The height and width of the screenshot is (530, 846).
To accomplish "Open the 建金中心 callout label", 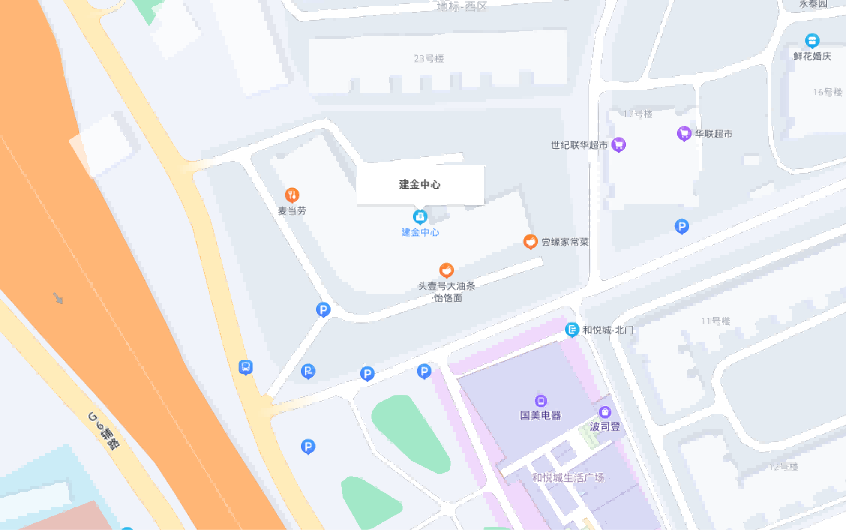I will [x=420, y=185].
